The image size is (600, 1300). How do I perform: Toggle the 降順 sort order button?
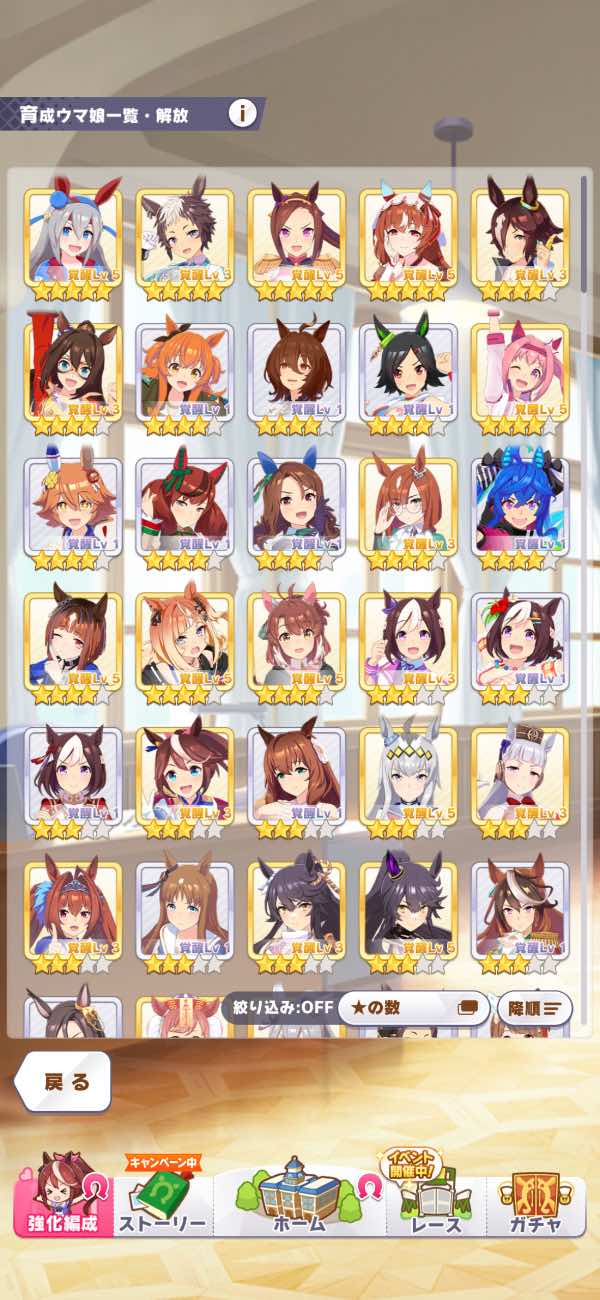[535, 1007]
